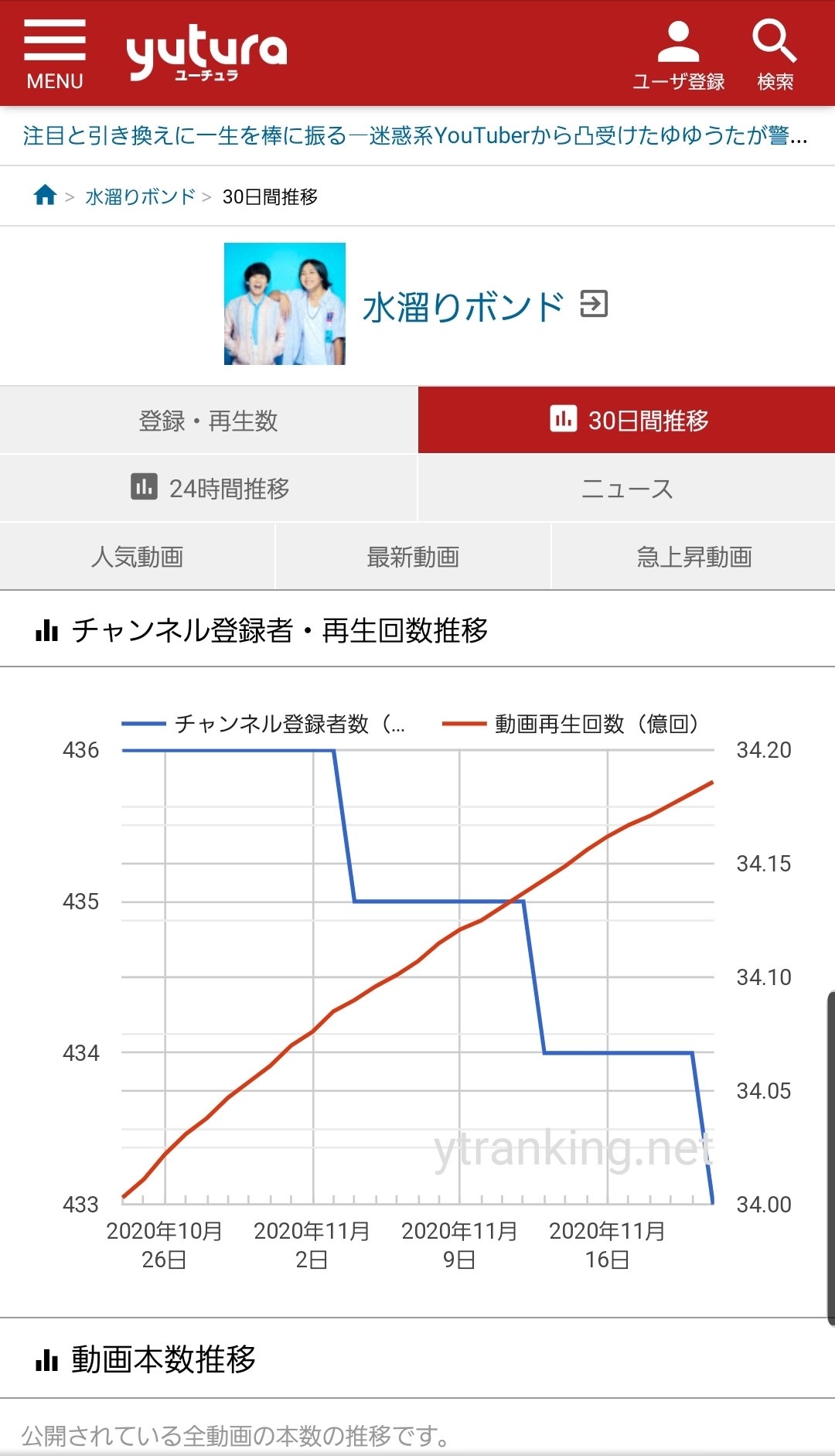Image resolution: width=835 pixels, height=1456 pixels.
Task: Open the MENU drawer
Action: 54,54
